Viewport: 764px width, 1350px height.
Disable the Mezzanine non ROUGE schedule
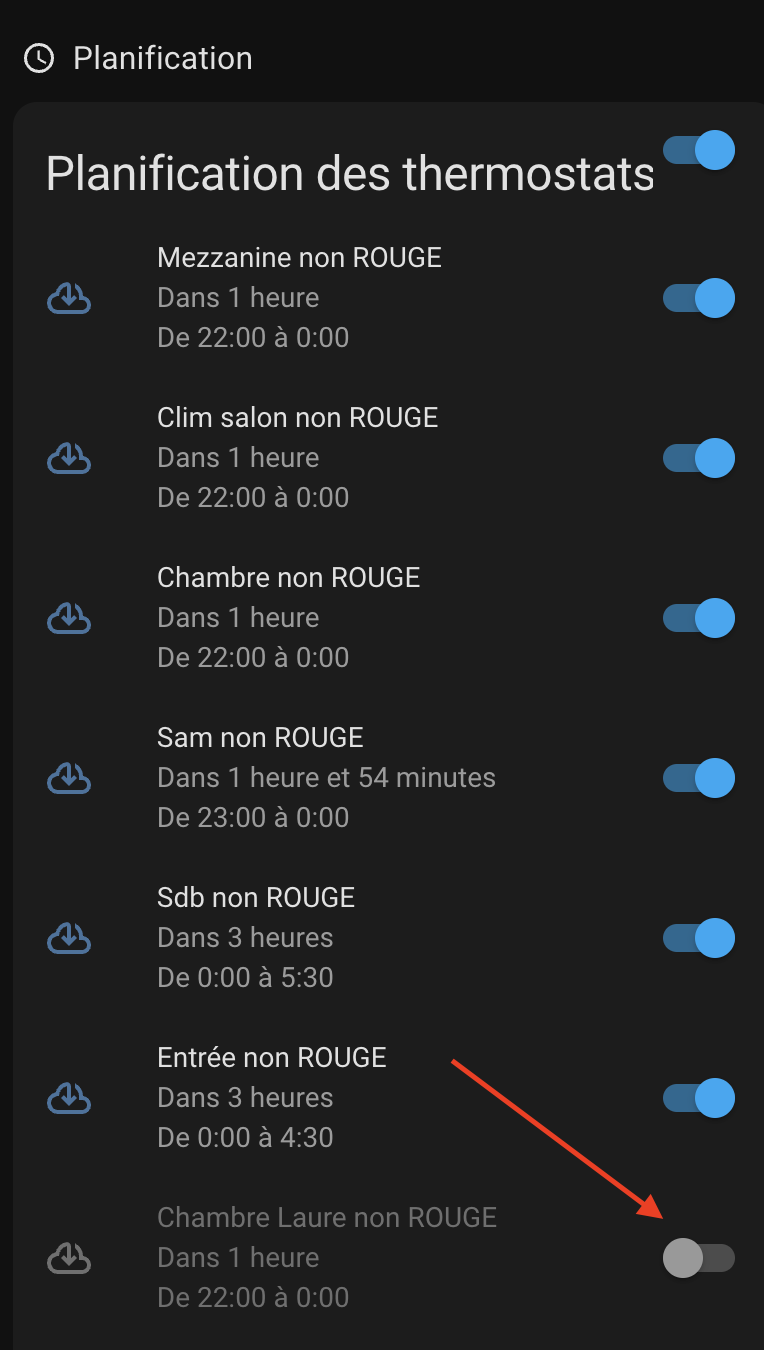pyautogui.click(x=699, y=298)
